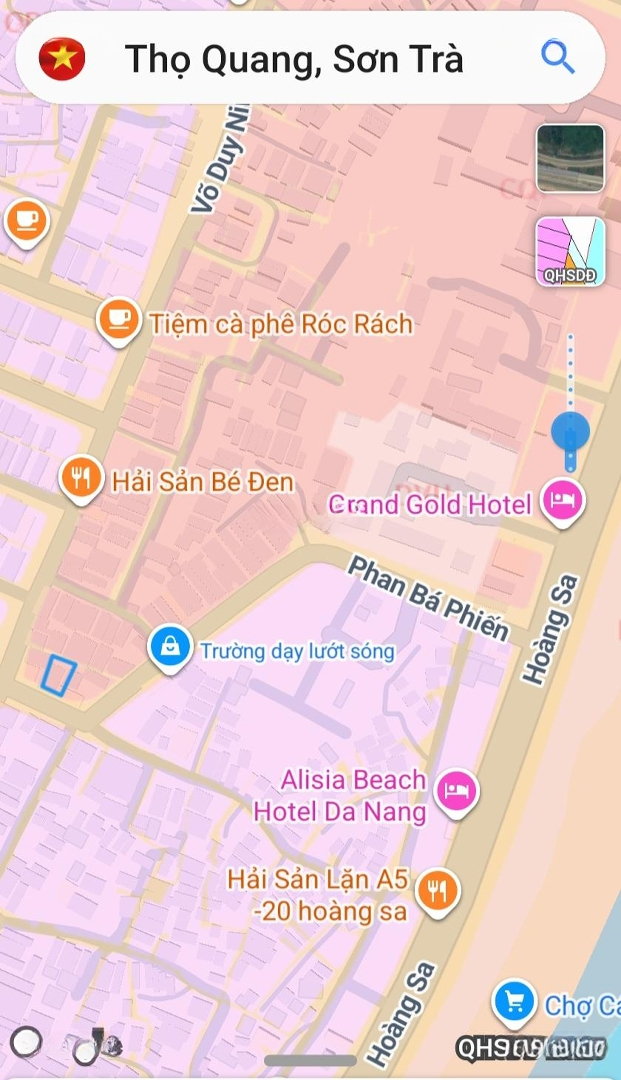Image resolution: width=621 pixels, height=1080 pixels.
Task: Open the Chợ shopping cart marker
Action: coord(515,1000)
